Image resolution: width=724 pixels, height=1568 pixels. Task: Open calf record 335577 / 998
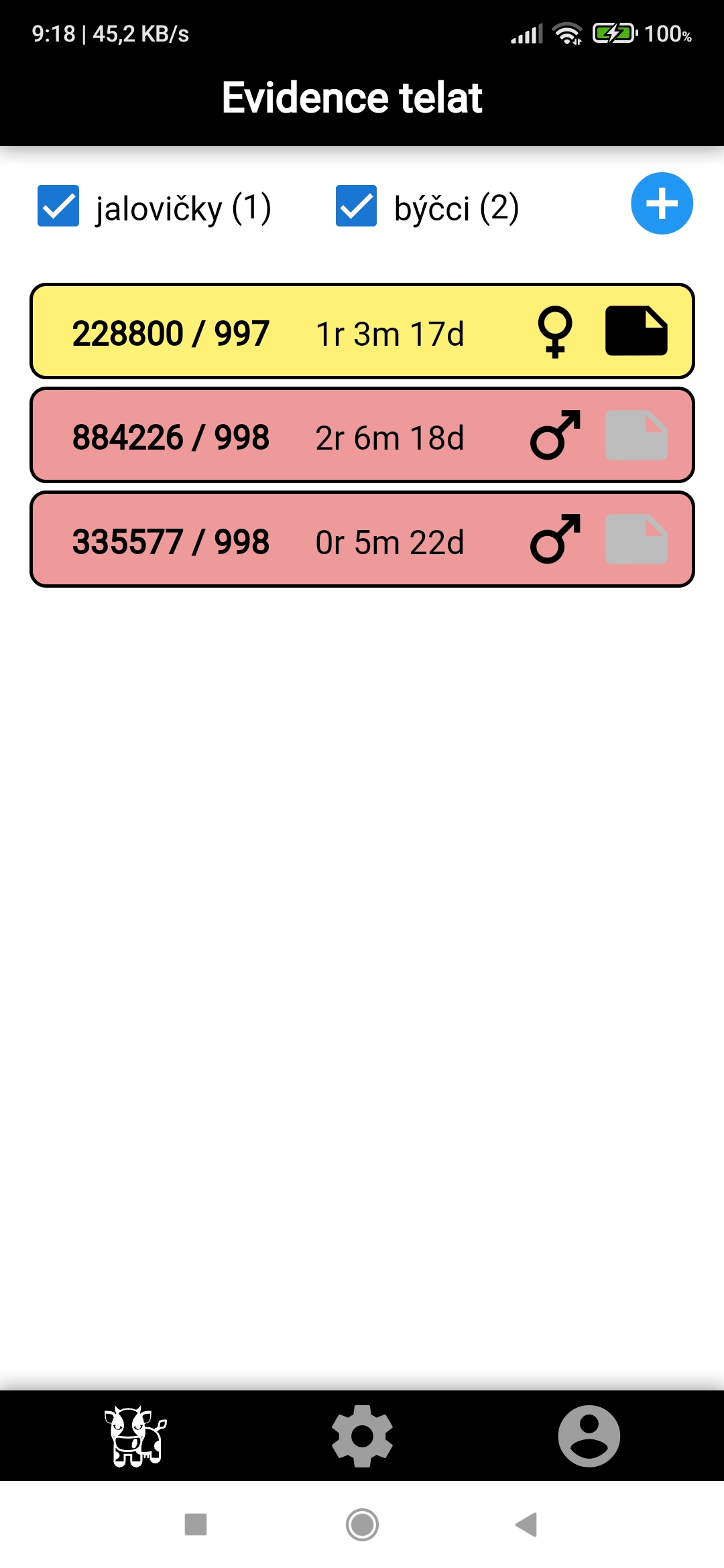coord(268,541)
